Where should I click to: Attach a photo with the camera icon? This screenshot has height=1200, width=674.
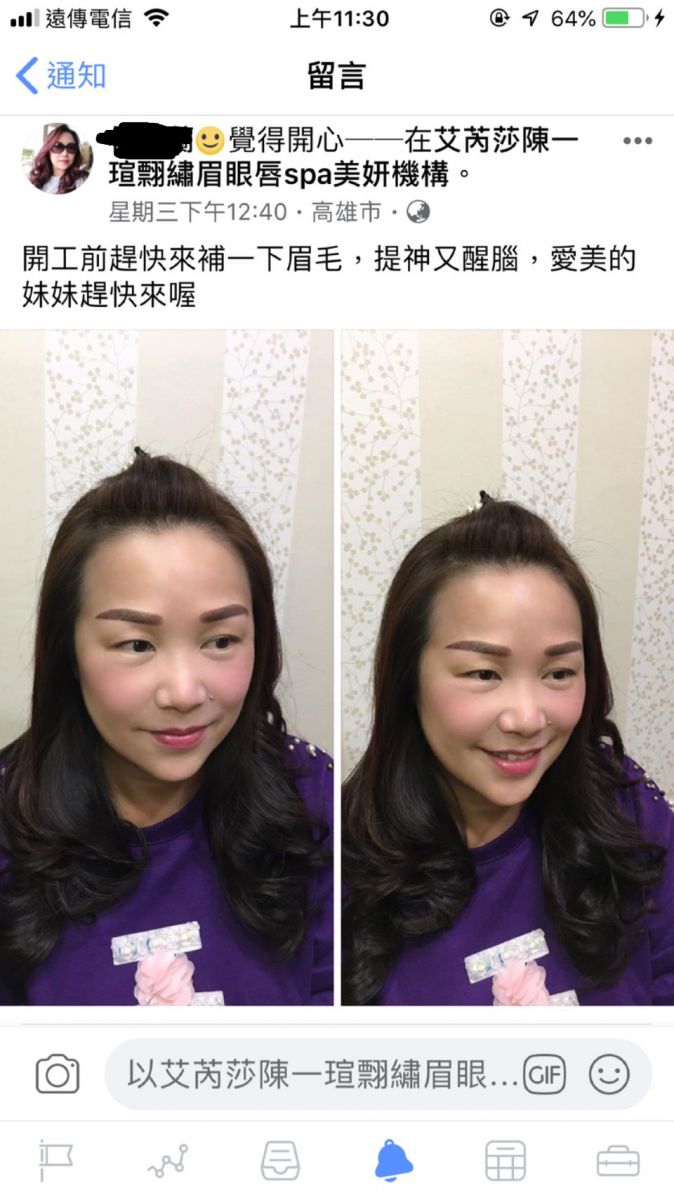point(58,1075)
